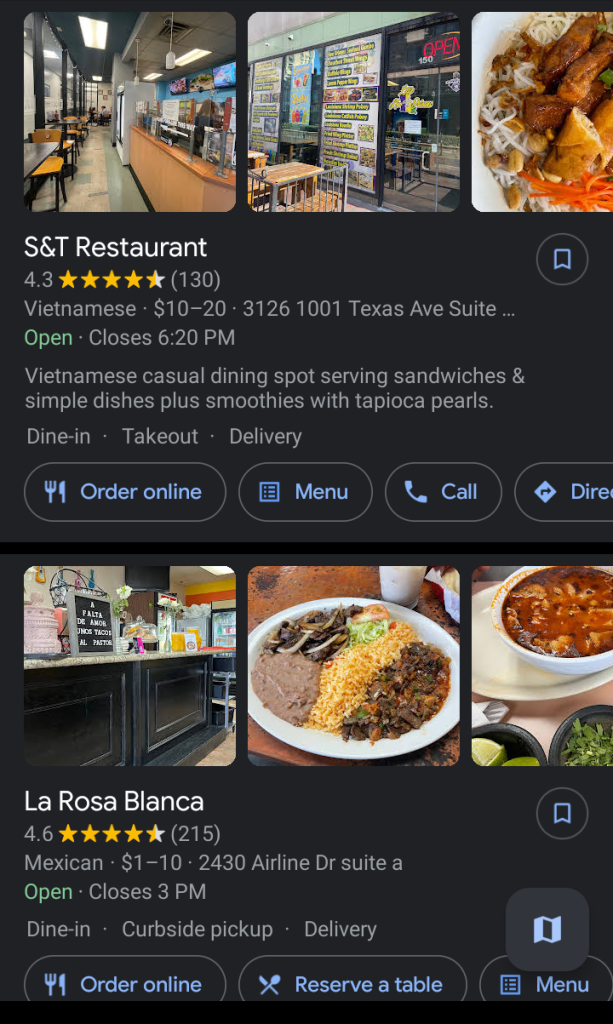This screenshot has width=613, height=1024.
Task: Call S&T Restaurant
Action: (443, 492)
